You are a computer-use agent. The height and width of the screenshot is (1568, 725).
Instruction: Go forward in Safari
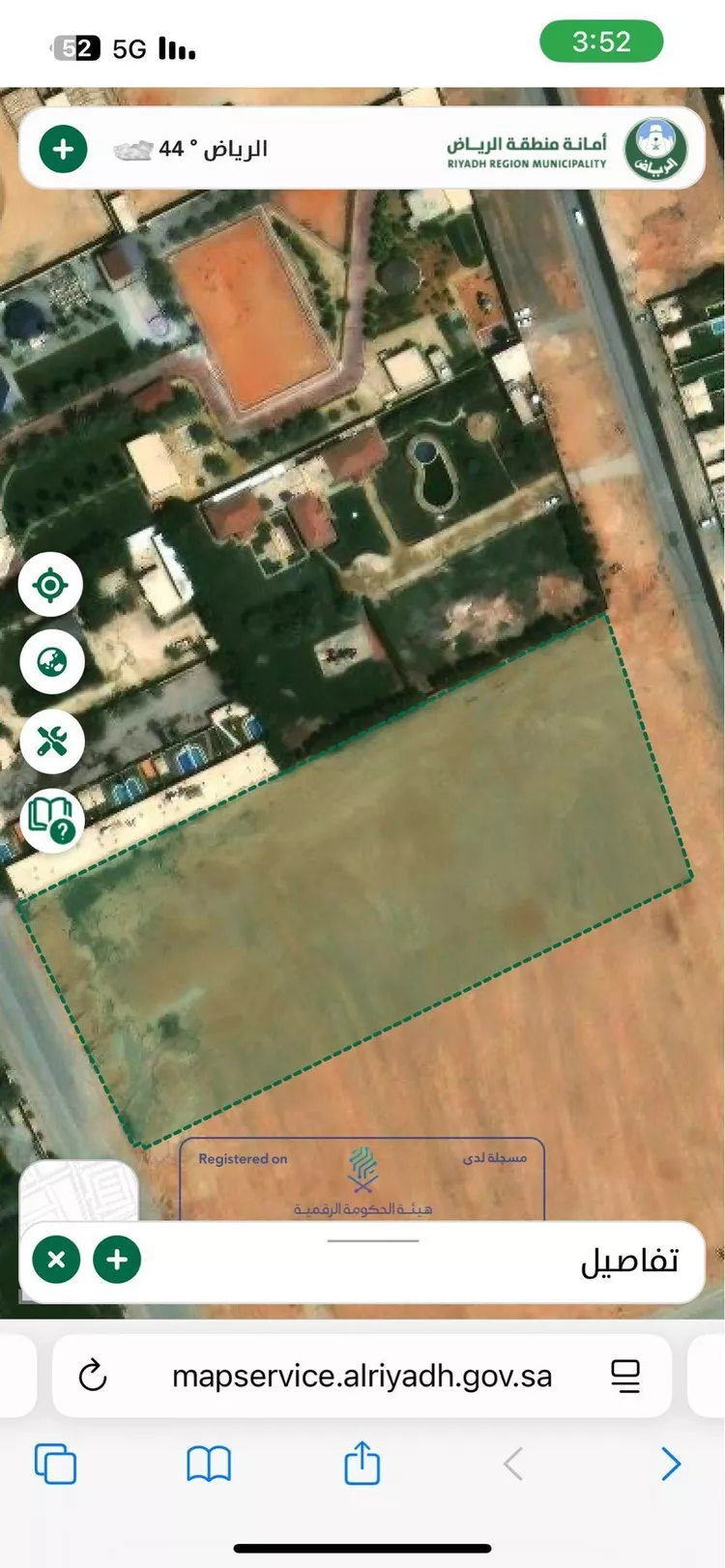pyautogui.click(x=671, y=1464)
